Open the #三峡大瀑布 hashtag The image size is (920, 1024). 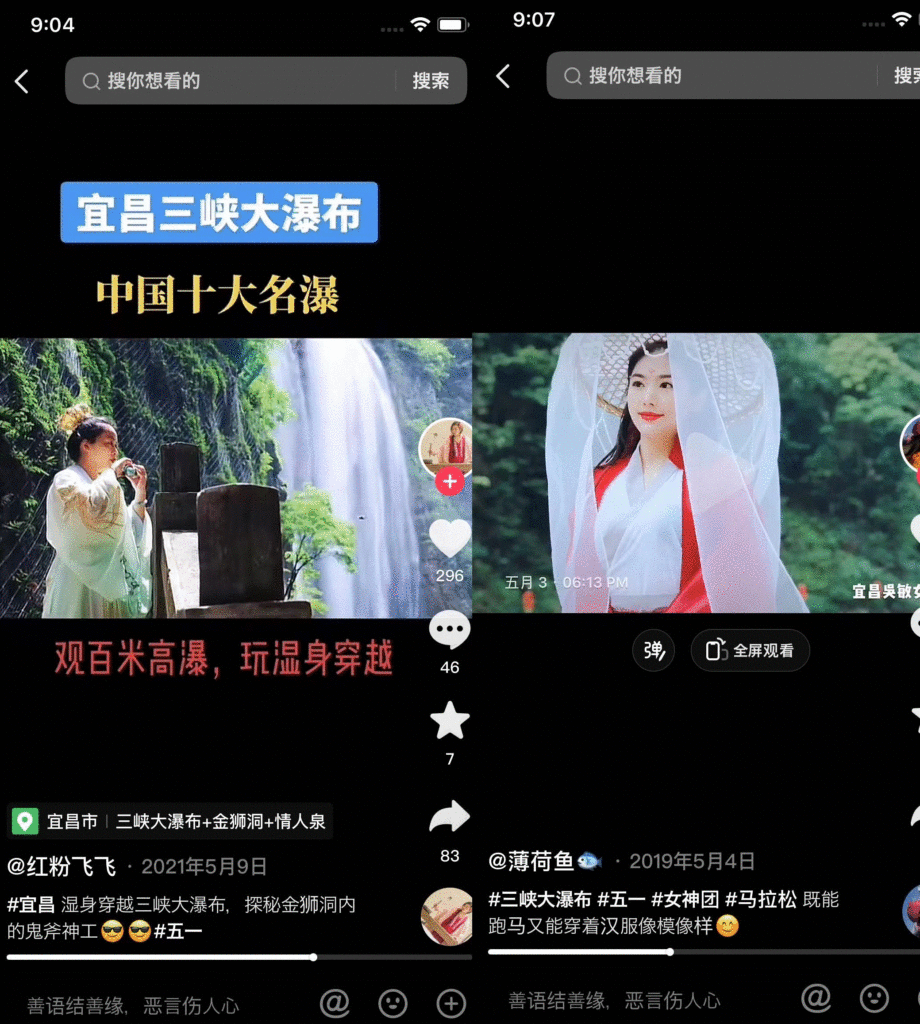pos(540,898)
